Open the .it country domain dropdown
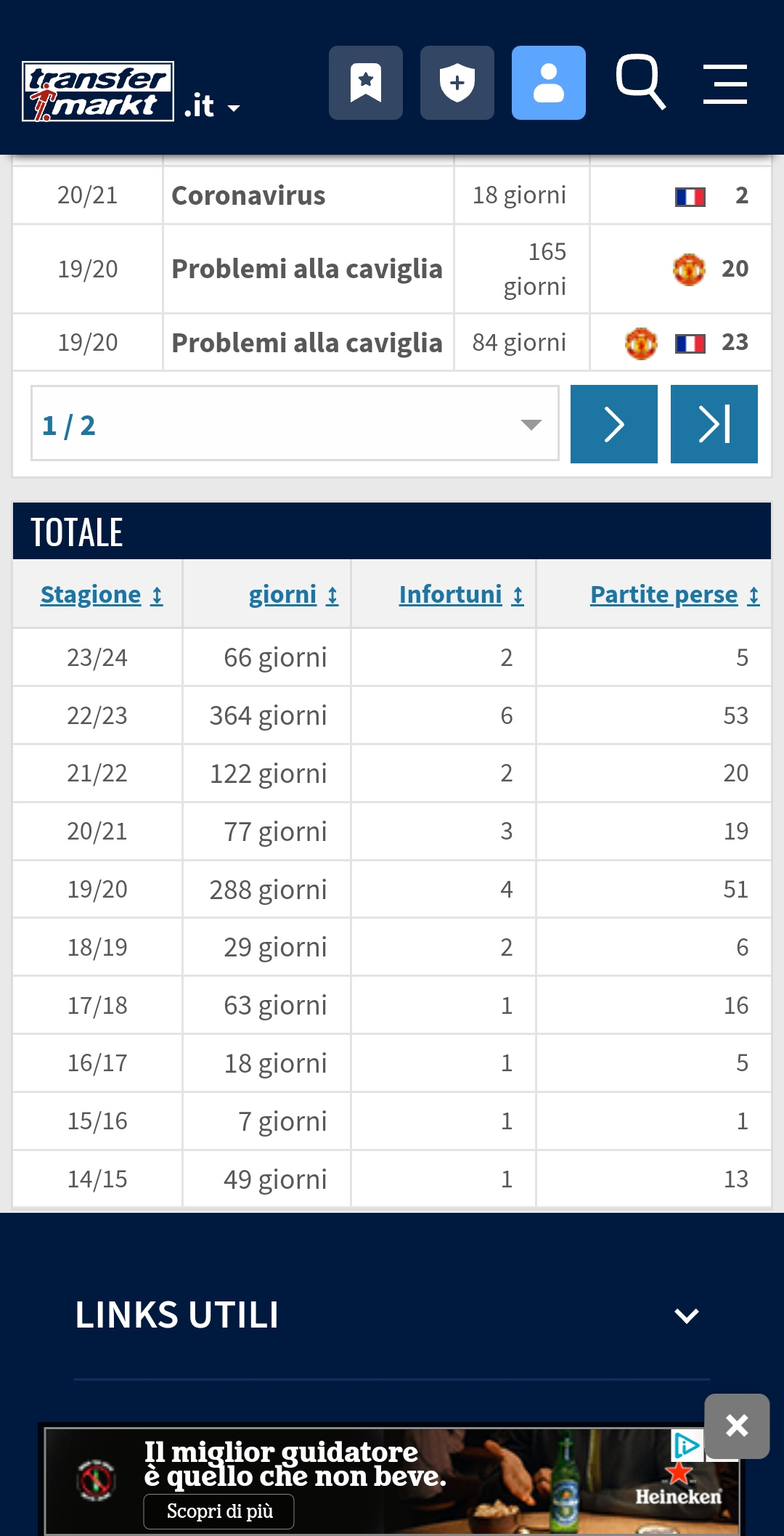784x1536 pixels. coord(211,106)
